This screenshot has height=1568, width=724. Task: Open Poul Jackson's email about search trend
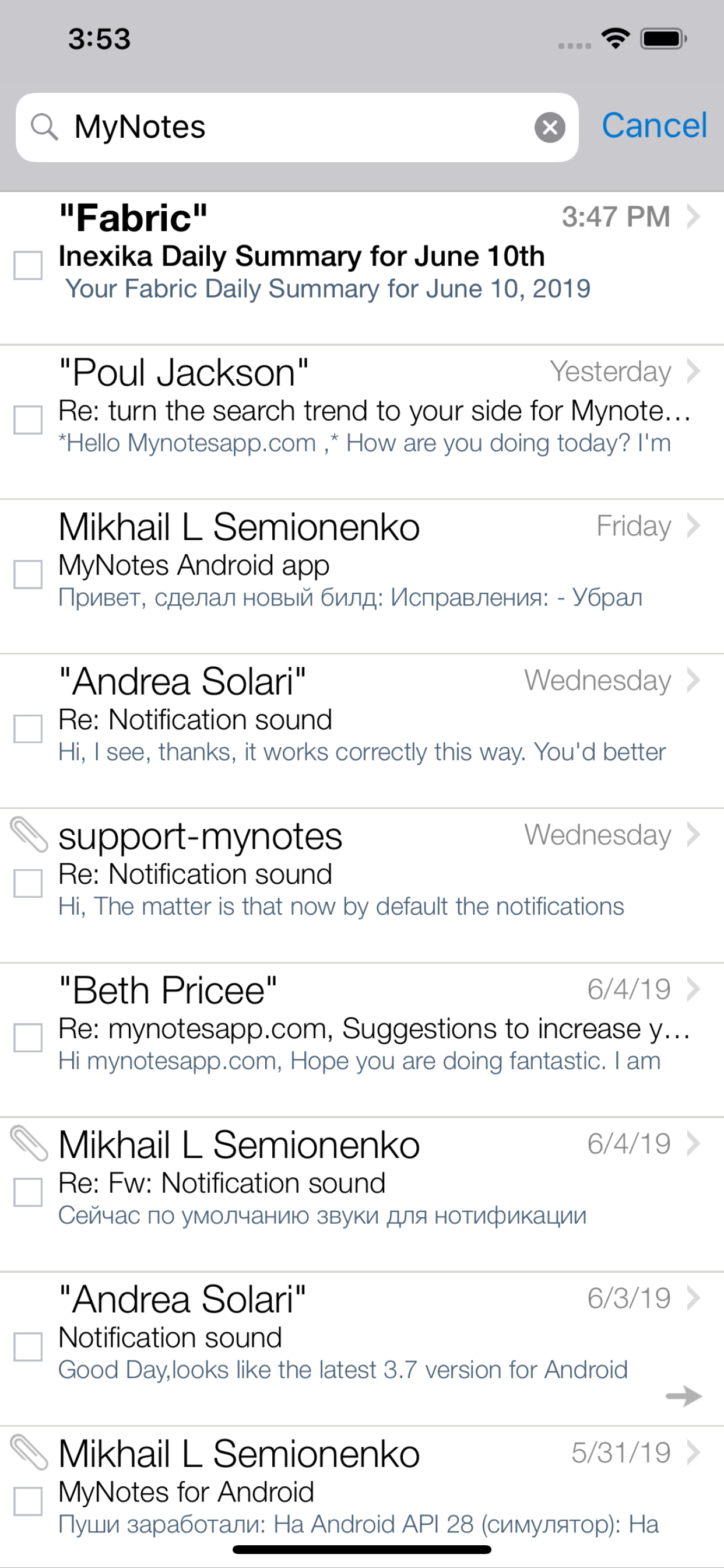pos(362,422)
